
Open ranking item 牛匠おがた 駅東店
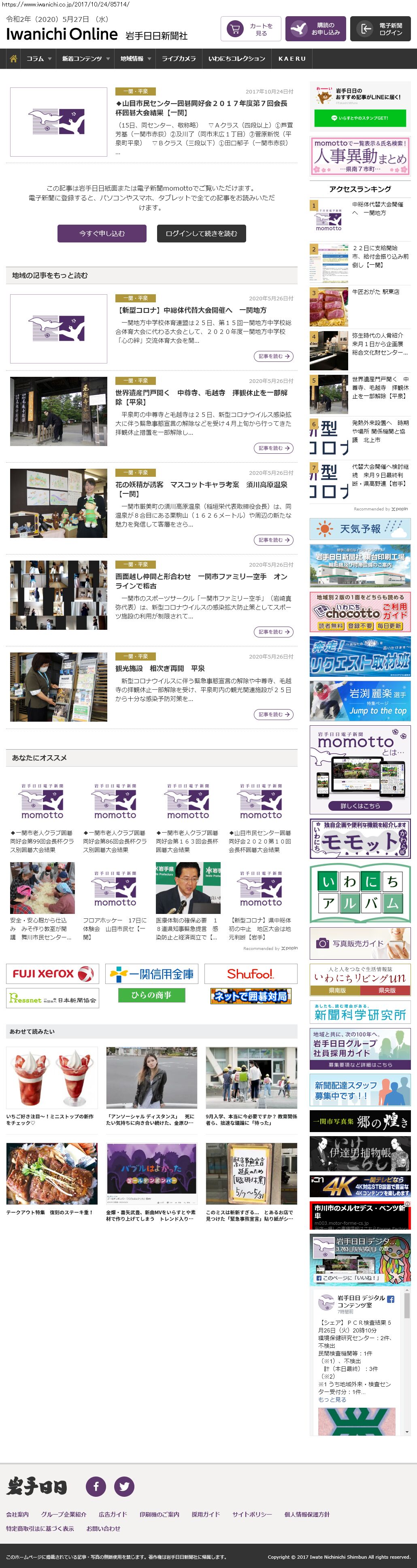[376, 292]
